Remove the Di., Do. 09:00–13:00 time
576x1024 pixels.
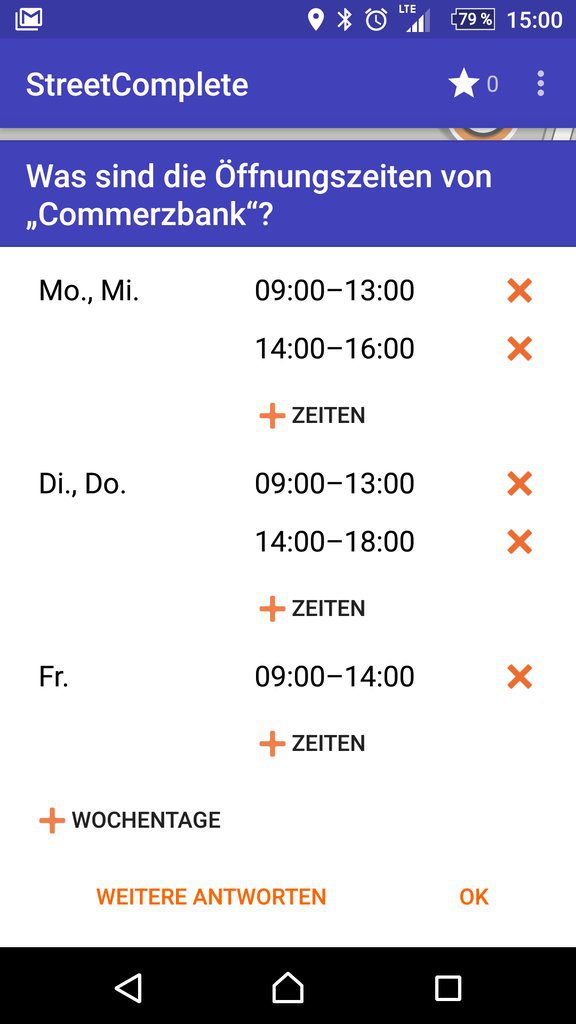519,484
